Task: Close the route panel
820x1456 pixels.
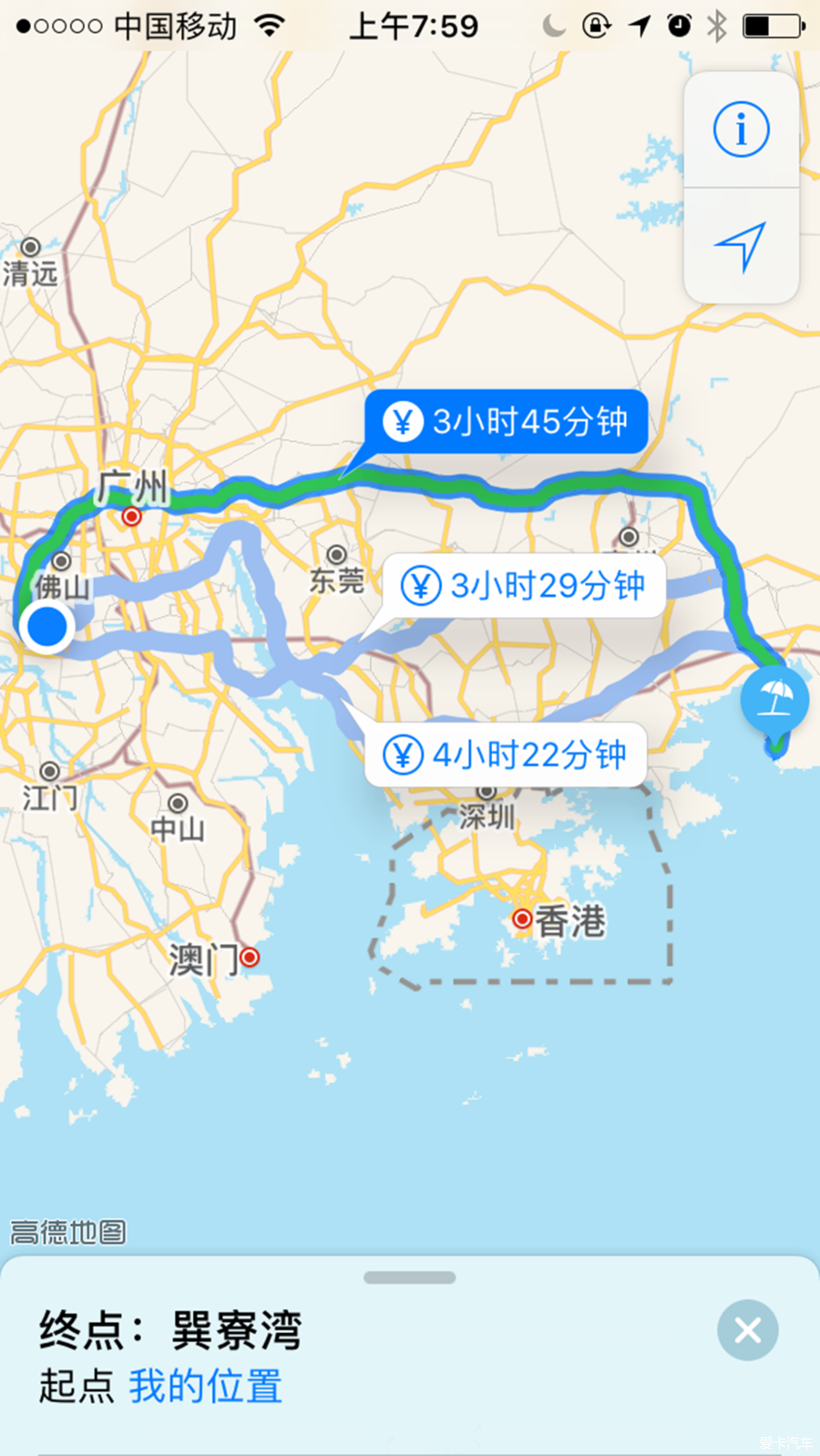Action: coord(747,1330)
